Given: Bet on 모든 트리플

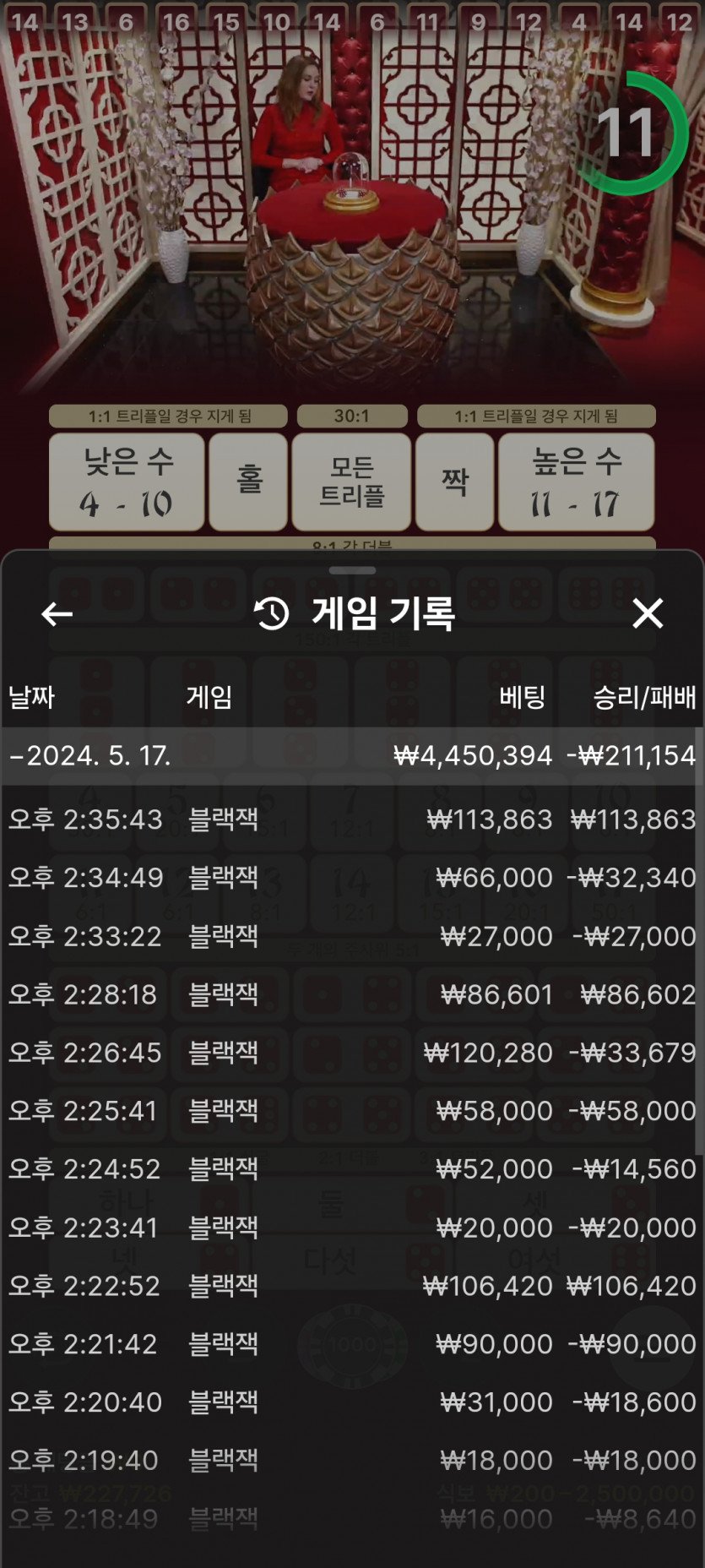Looking at the screenshot, I should click(351, 482).
